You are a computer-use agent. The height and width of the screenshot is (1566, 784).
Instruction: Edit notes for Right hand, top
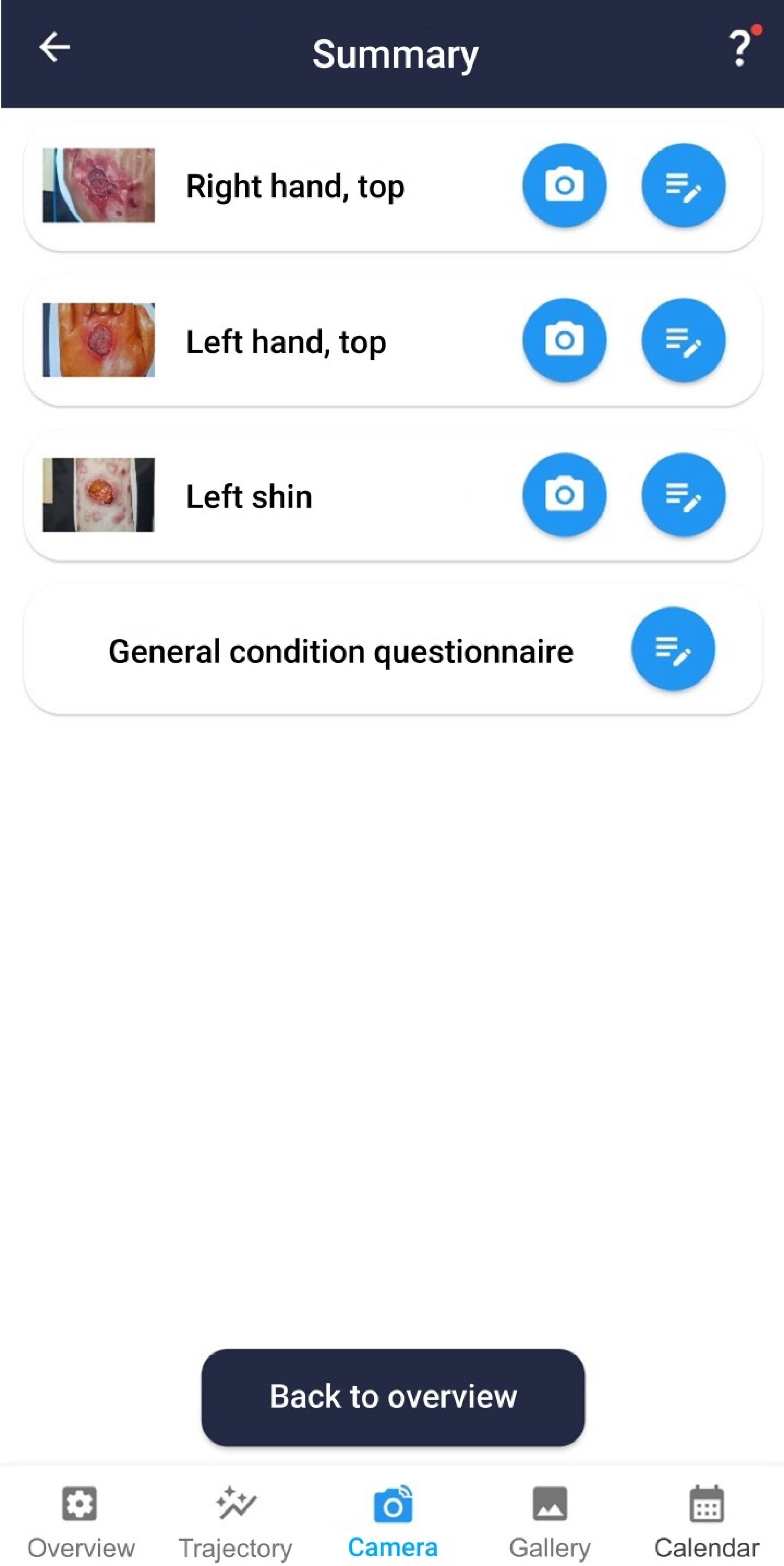[x=683, y=185]
